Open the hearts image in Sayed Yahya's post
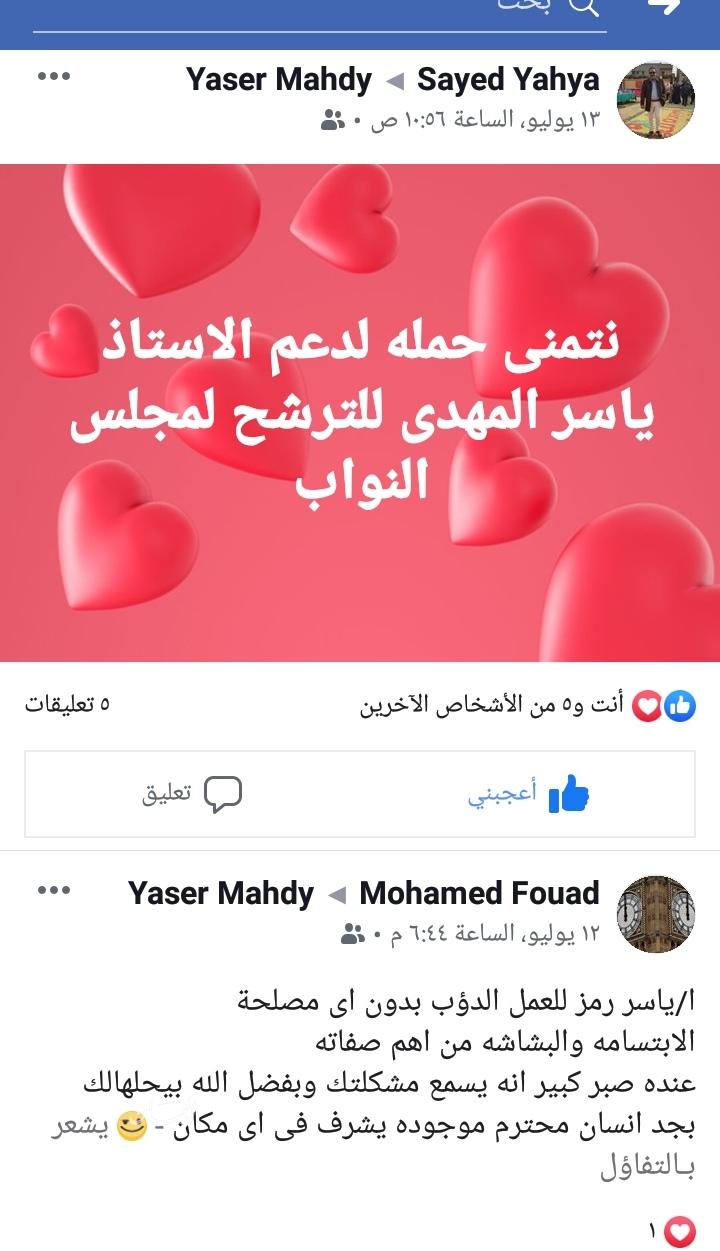The width and height of the screenshot is (720, 1251). [x=360, y=412]
